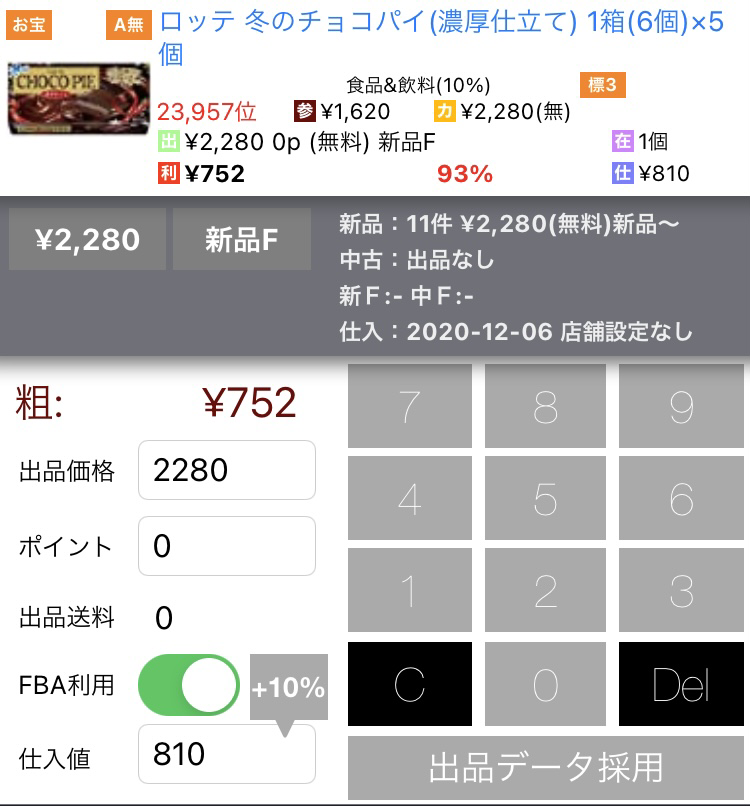
Task: Enter digit 3 on the keypad
Action: [x=681, y=592]
